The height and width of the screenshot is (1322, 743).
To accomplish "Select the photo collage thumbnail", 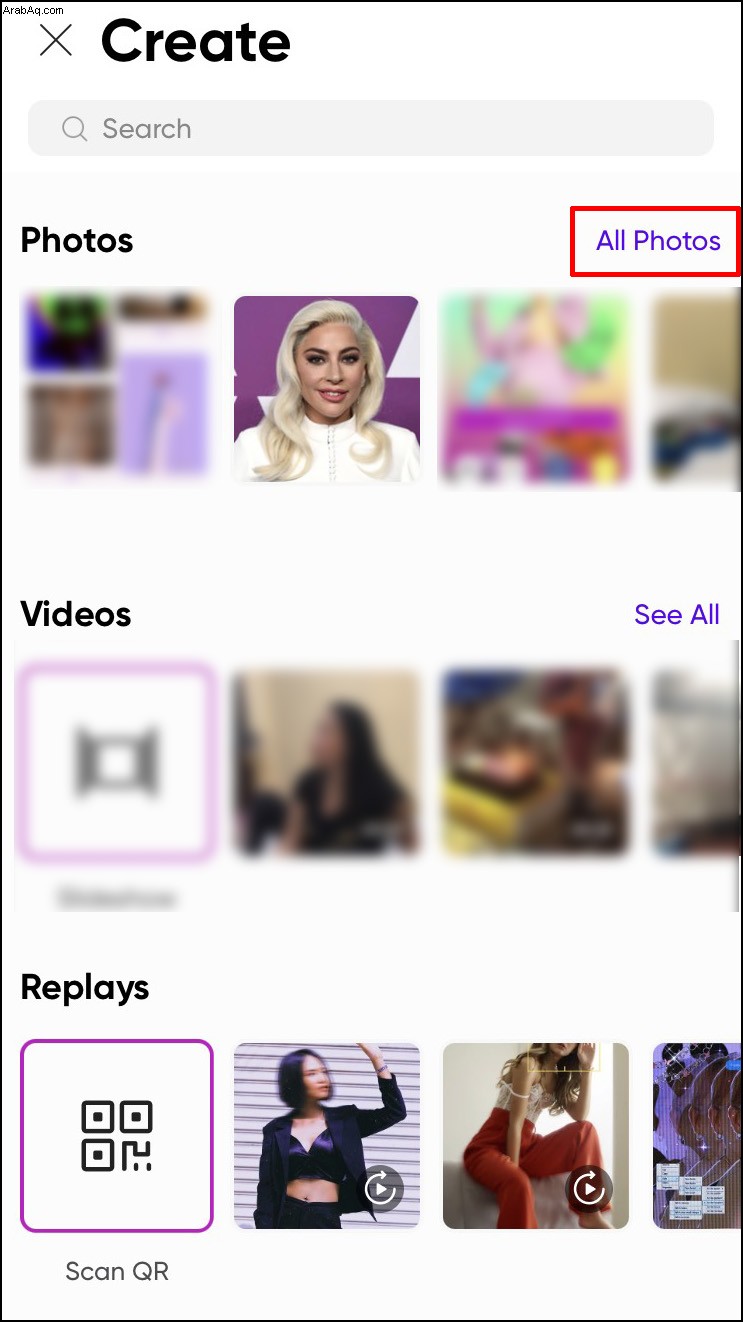I will pyautogui.click(x=116, y=385).
